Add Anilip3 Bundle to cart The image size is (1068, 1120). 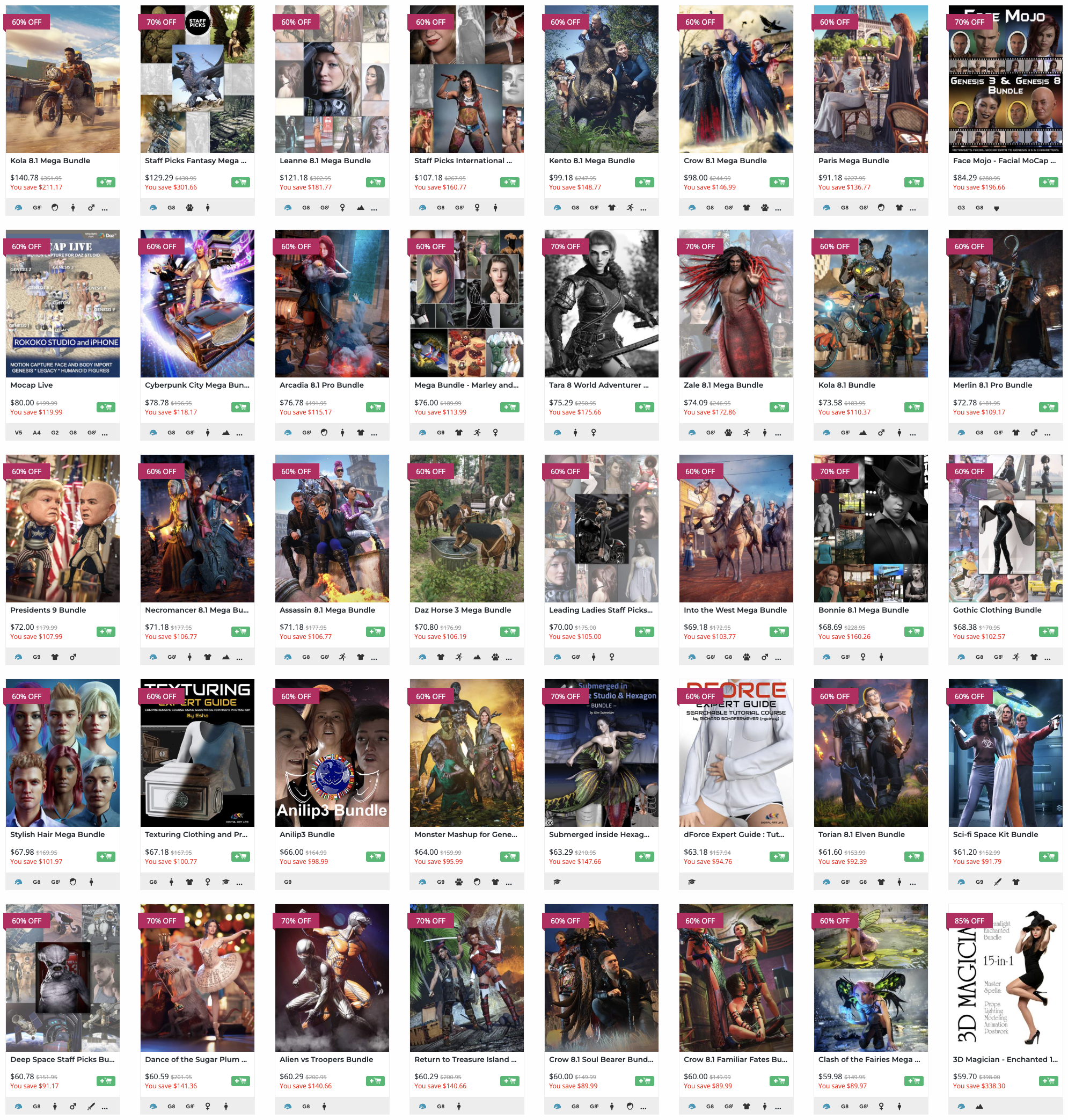pyautogui.click(x=375, y=856)
